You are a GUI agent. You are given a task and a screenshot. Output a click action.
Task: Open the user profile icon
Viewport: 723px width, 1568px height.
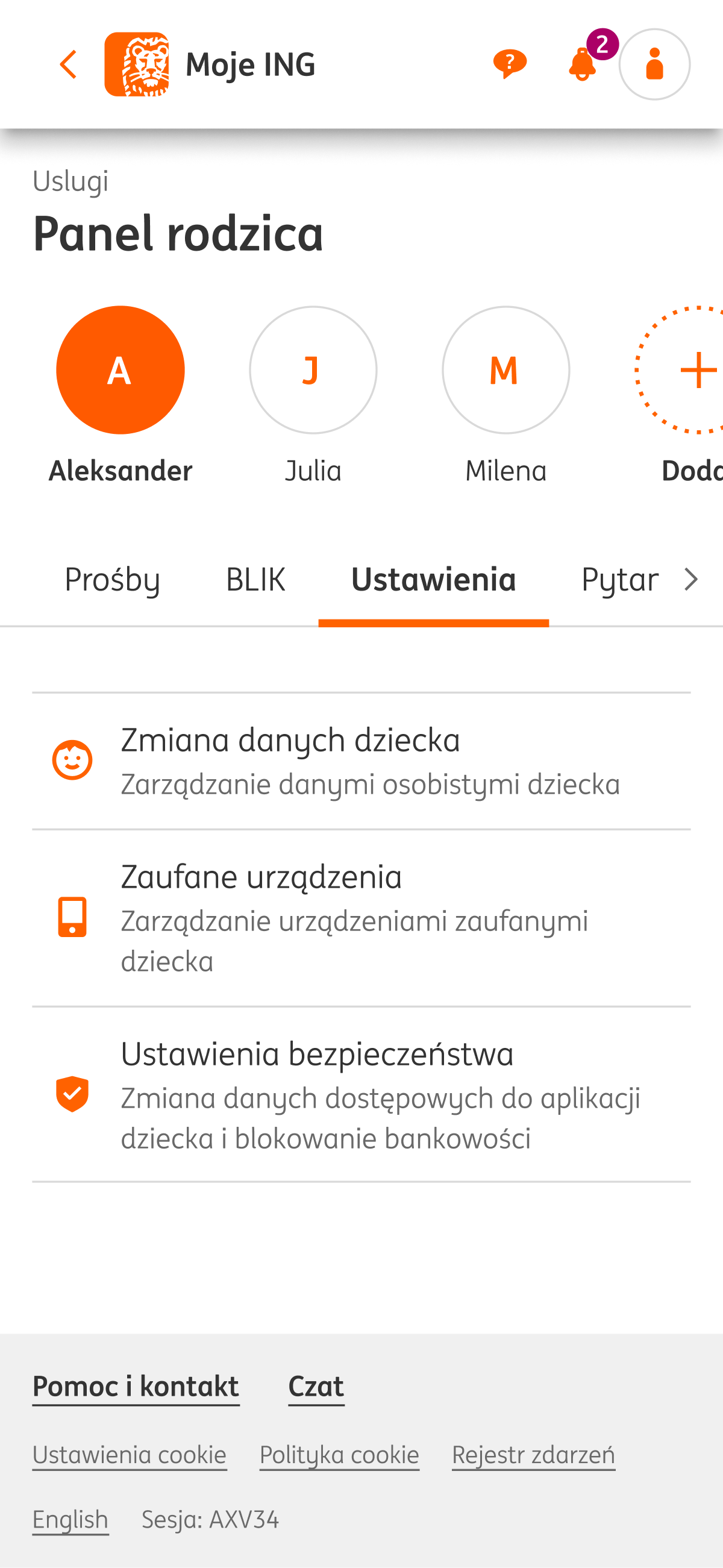point(654,64)
